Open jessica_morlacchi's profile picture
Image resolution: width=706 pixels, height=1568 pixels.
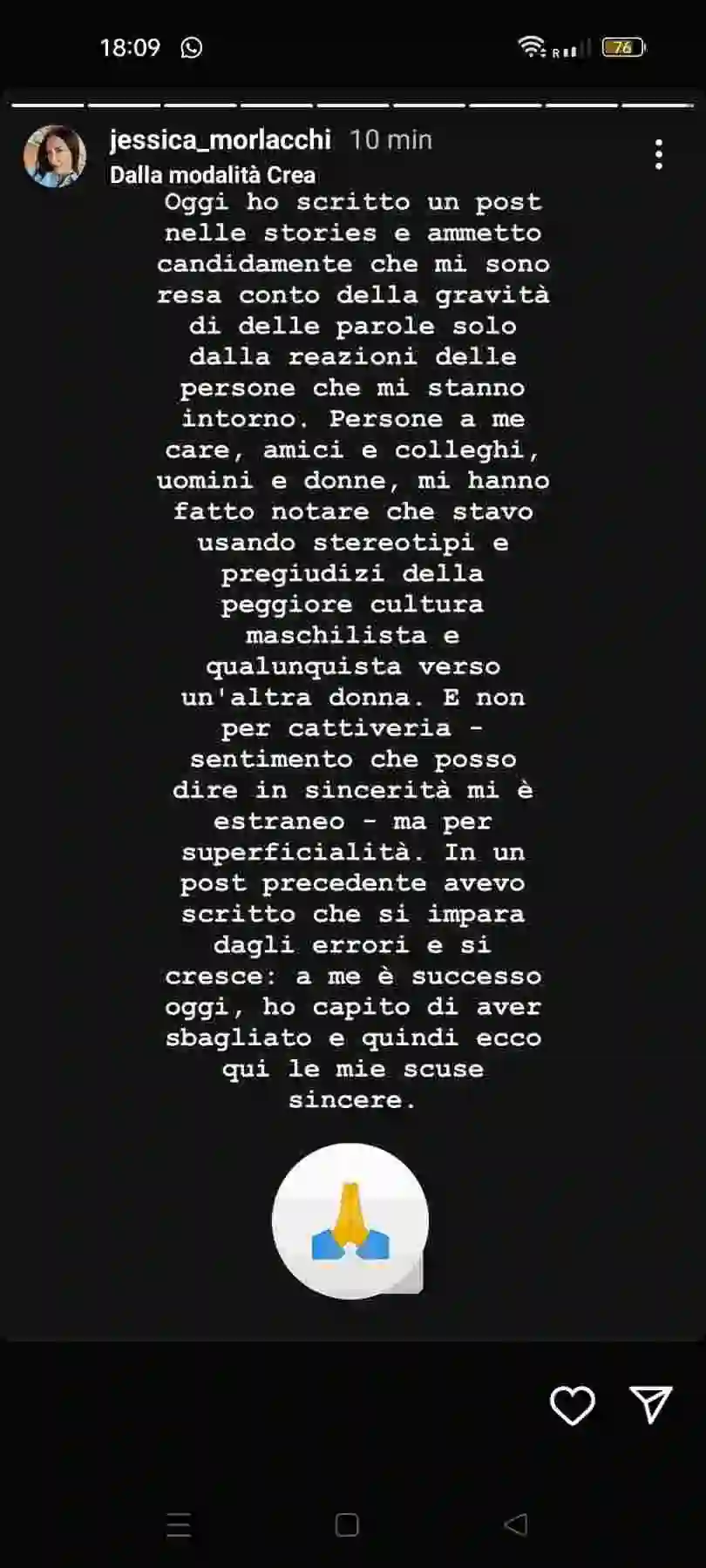click(x=55, y=157)
